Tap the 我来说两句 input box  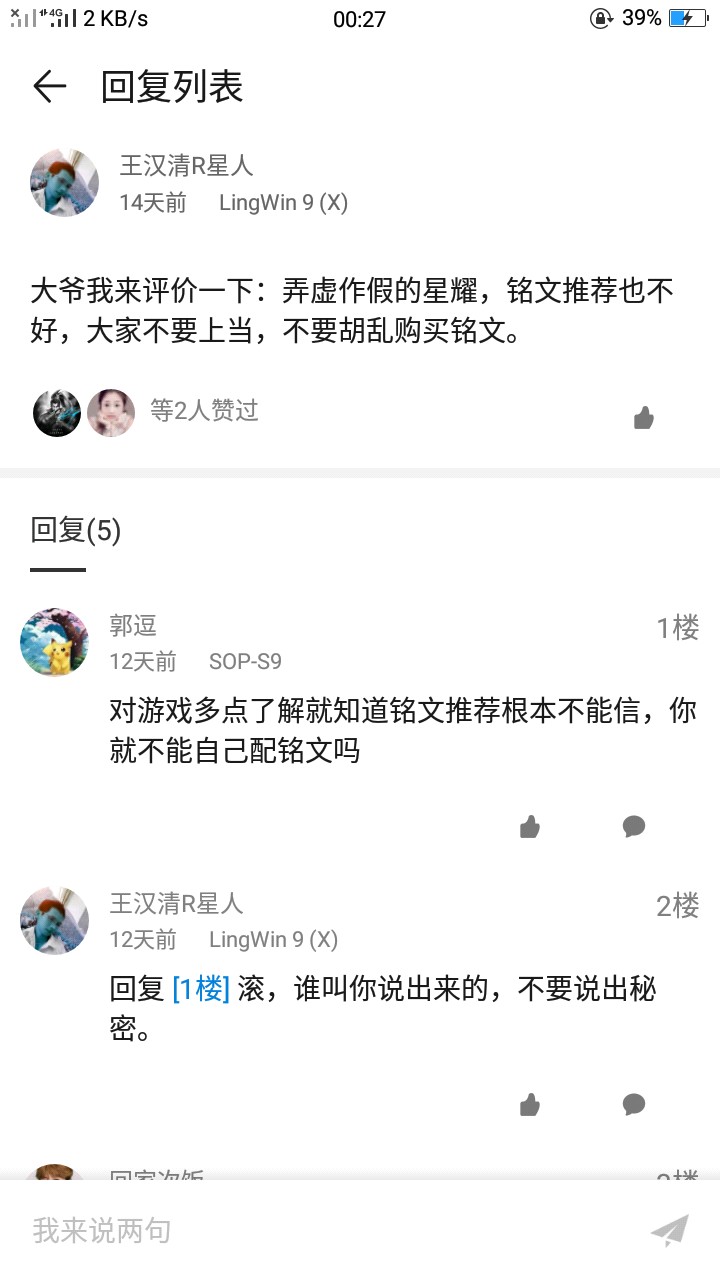click(320, 1230)
